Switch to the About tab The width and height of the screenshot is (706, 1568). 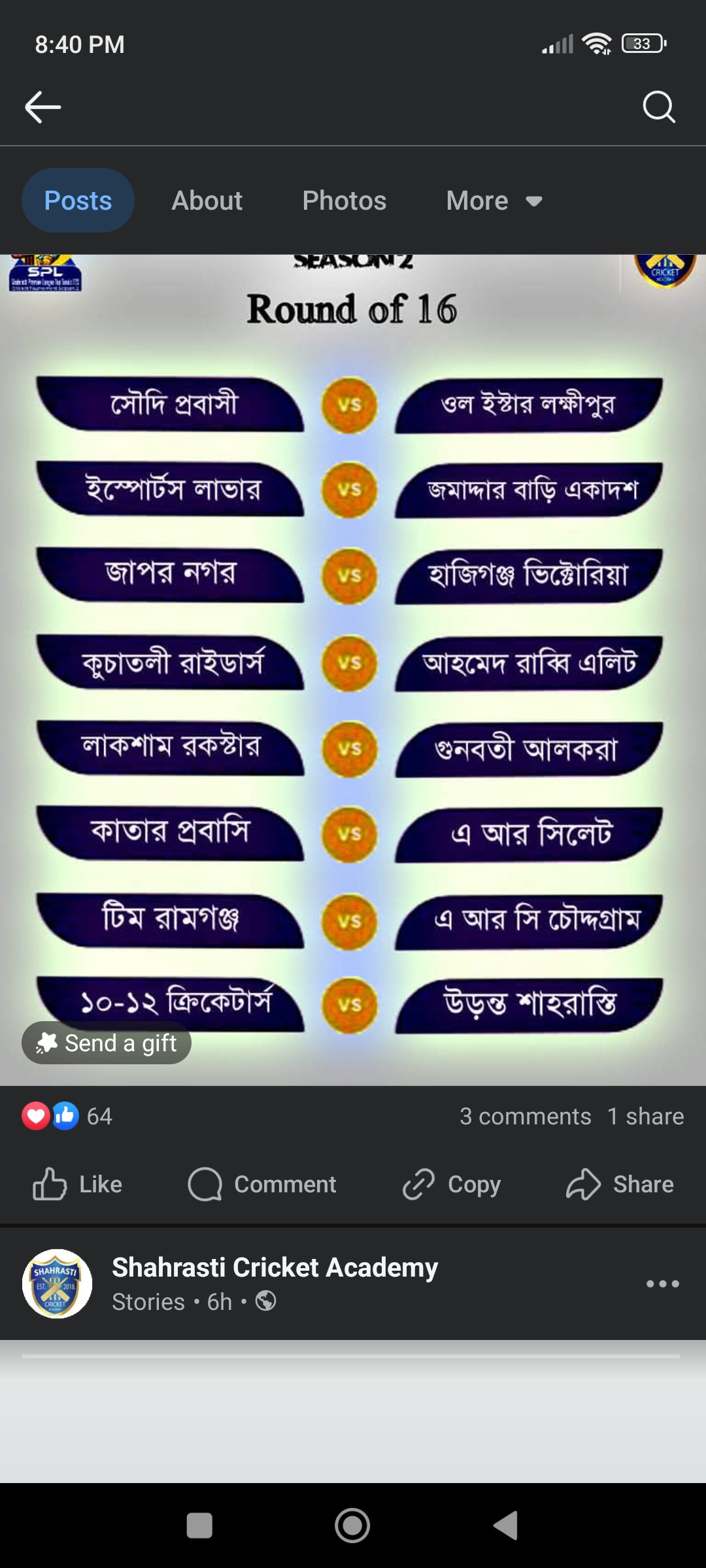(207, 201)
